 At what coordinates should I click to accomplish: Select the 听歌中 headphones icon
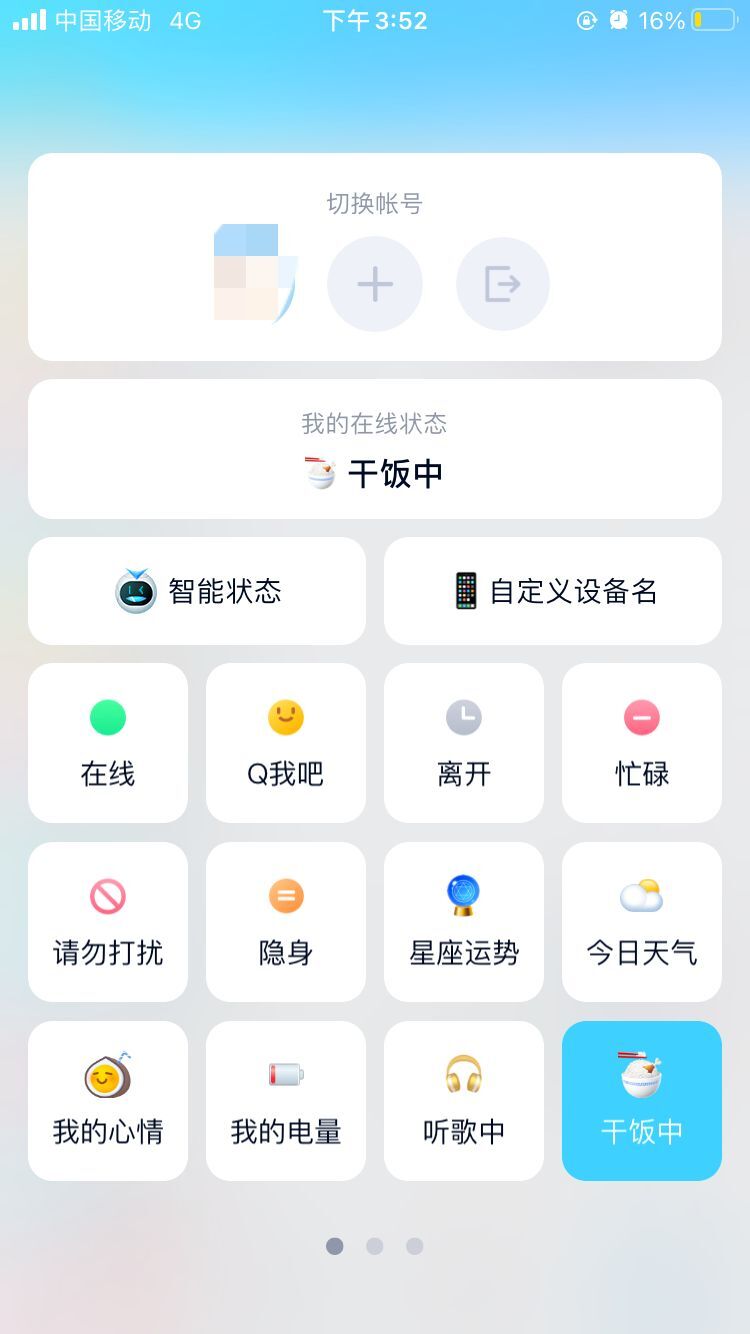(x=463, y=1074)
